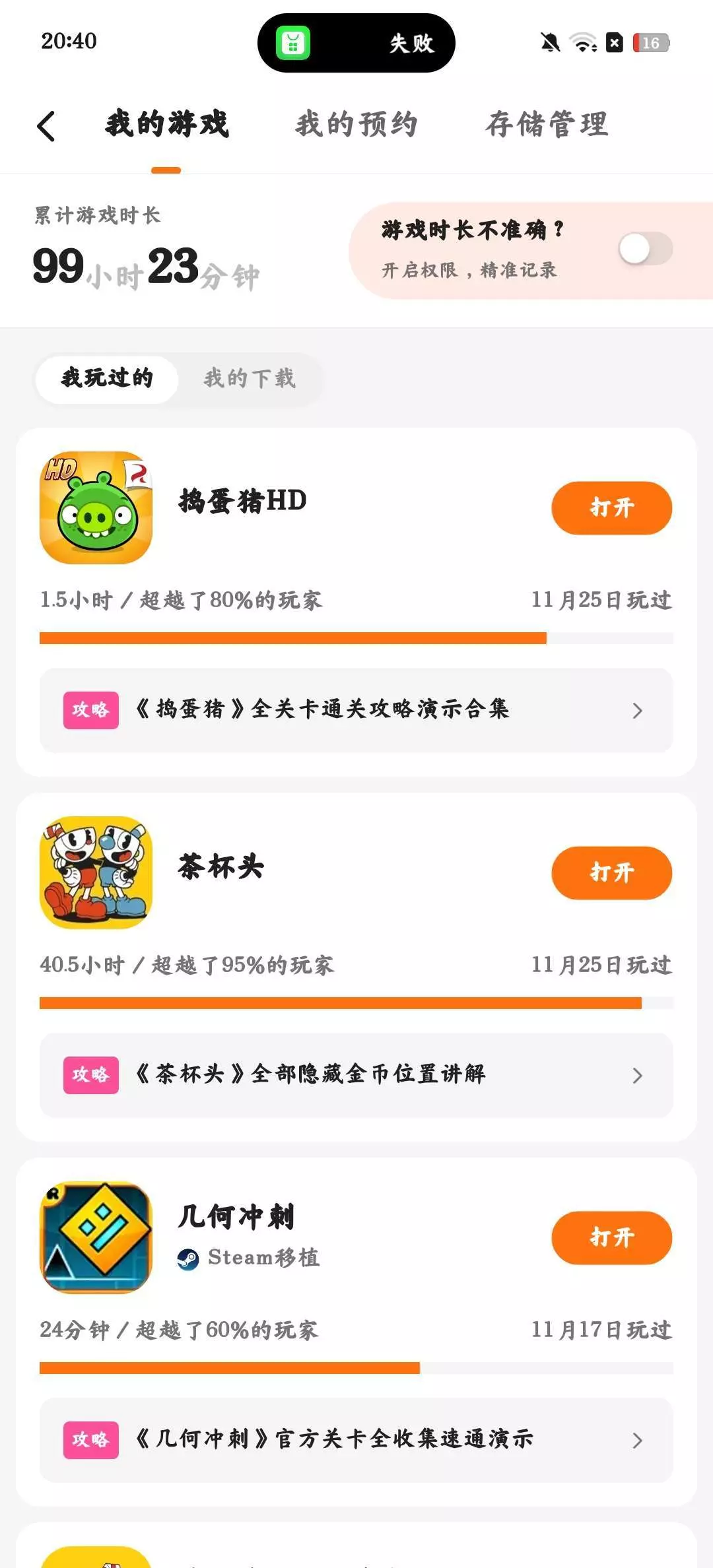Select the 我的游戏 tab
The image size is (713, 1568).
coord(166,125)
